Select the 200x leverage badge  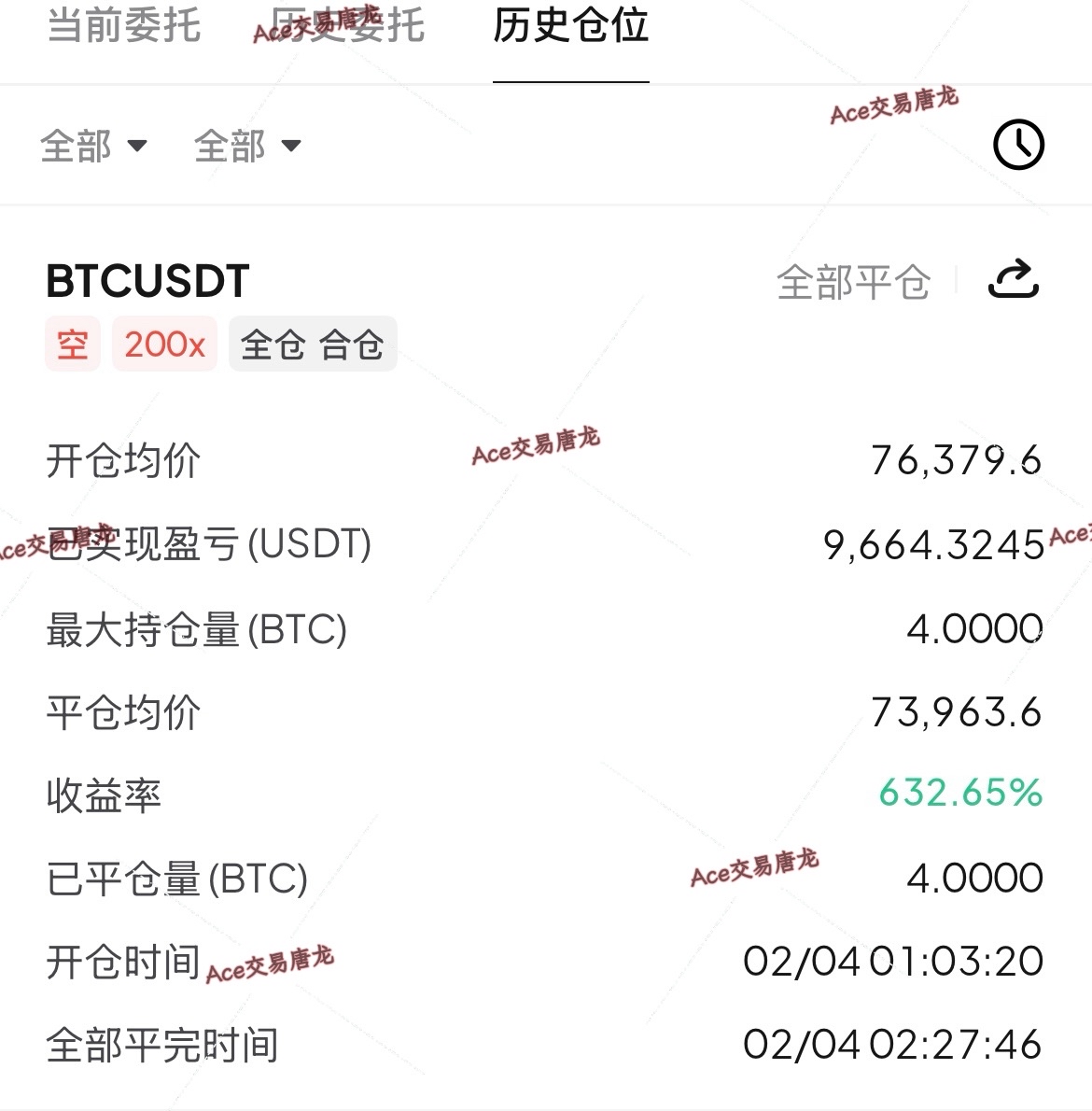pos(164,344)
